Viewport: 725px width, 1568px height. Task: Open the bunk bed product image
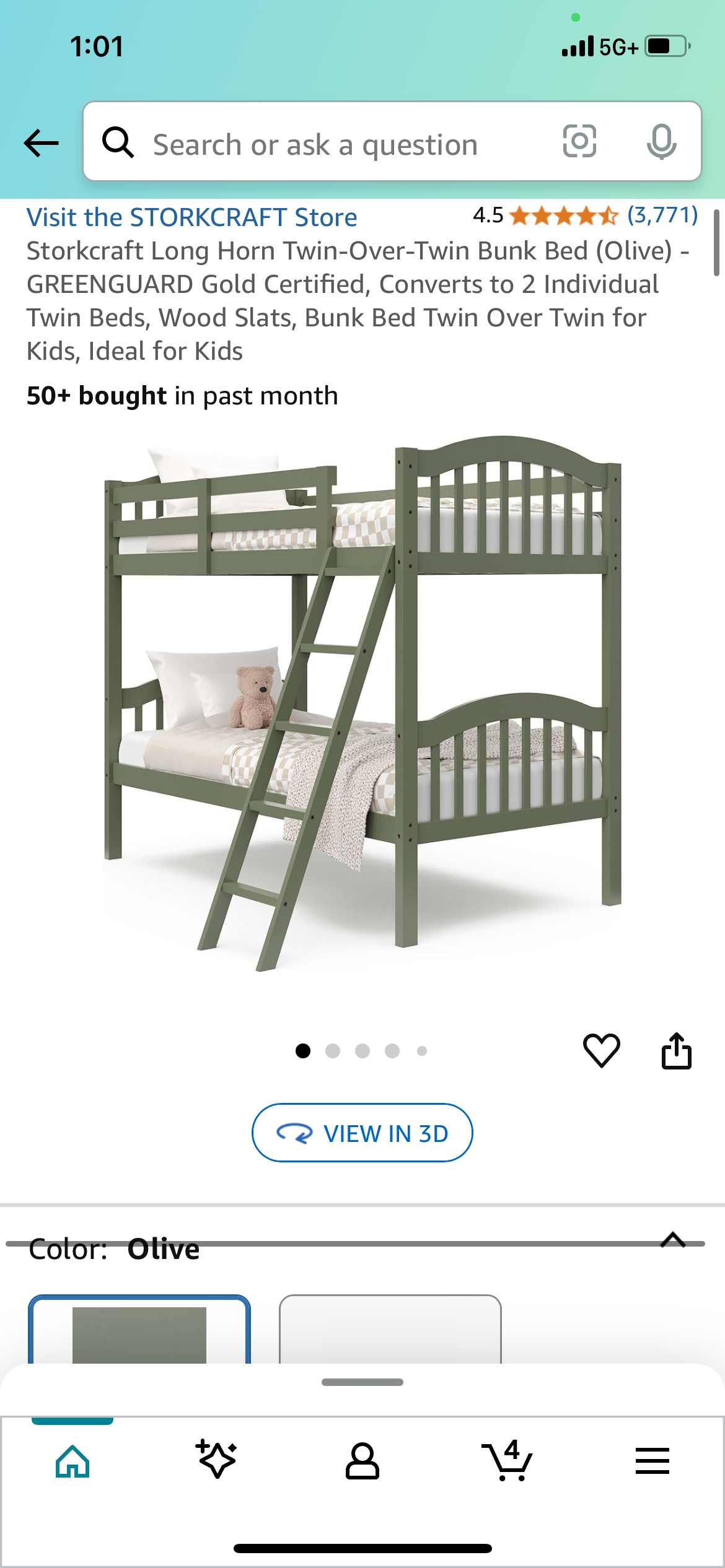pos(362,703)
